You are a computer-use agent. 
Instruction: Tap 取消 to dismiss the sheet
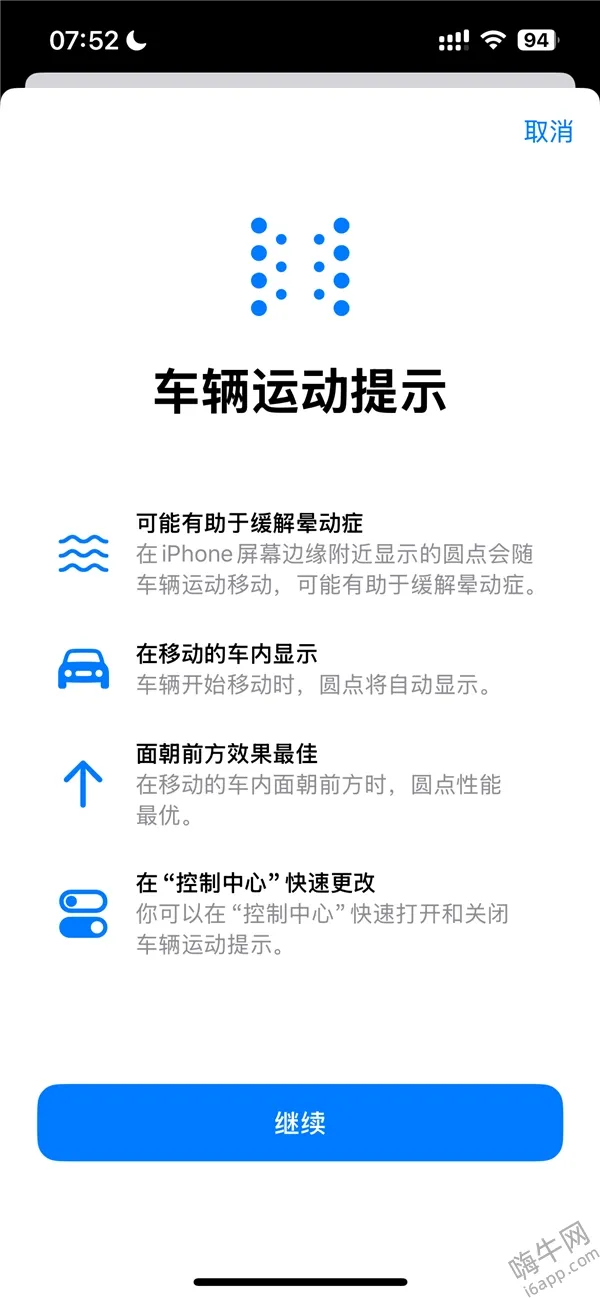pos(548,131)
